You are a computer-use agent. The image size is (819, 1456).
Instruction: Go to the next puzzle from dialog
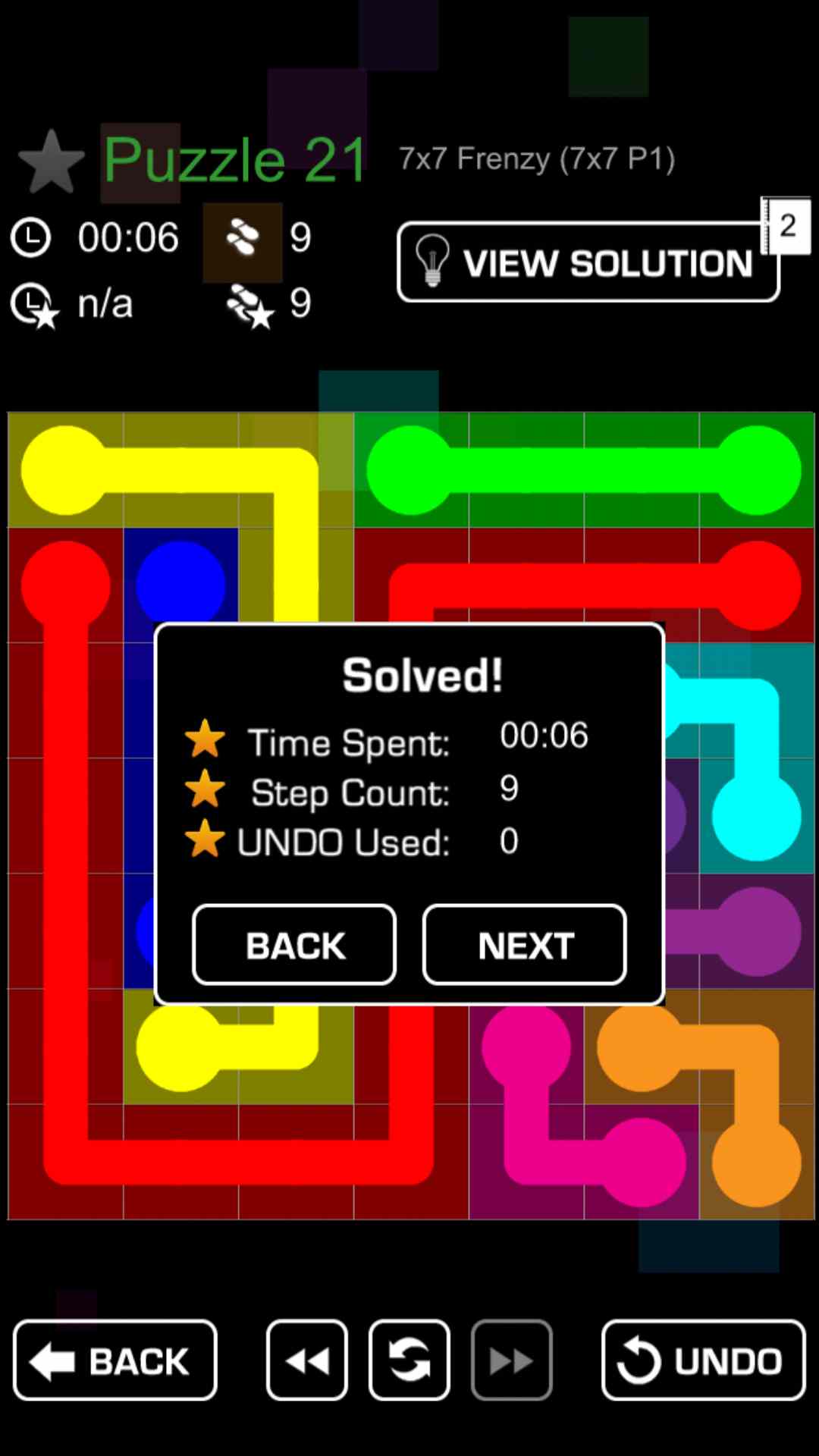point(524,945)
